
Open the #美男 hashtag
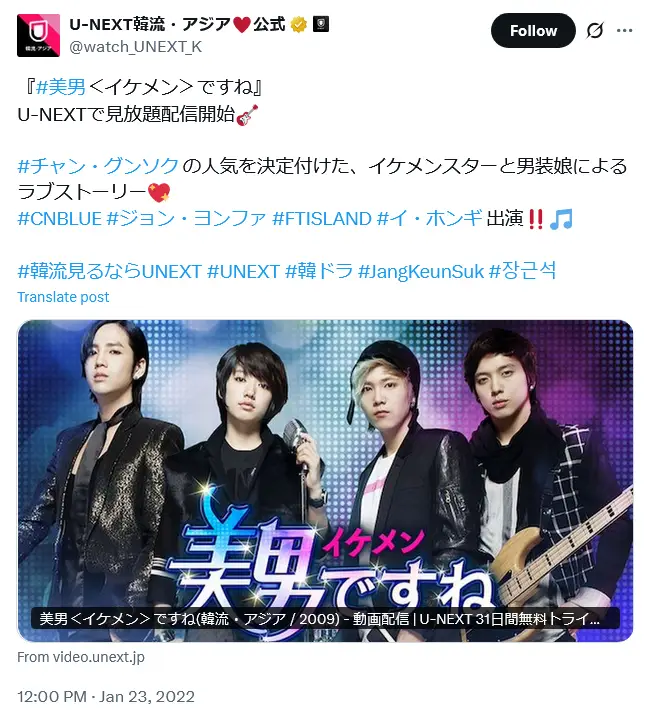click(x=61, y=88)
